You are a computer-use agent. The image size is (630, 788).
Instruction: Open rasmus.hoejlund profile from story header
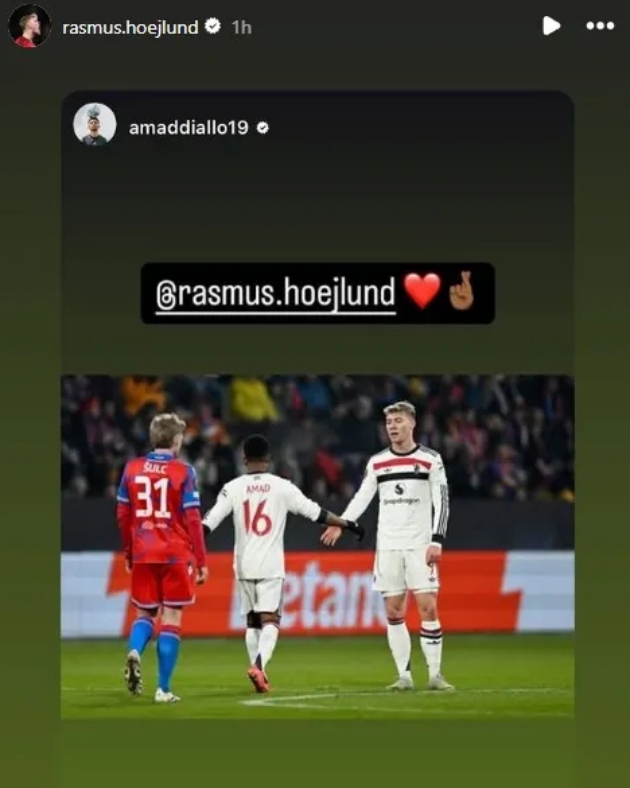(130, 27)
